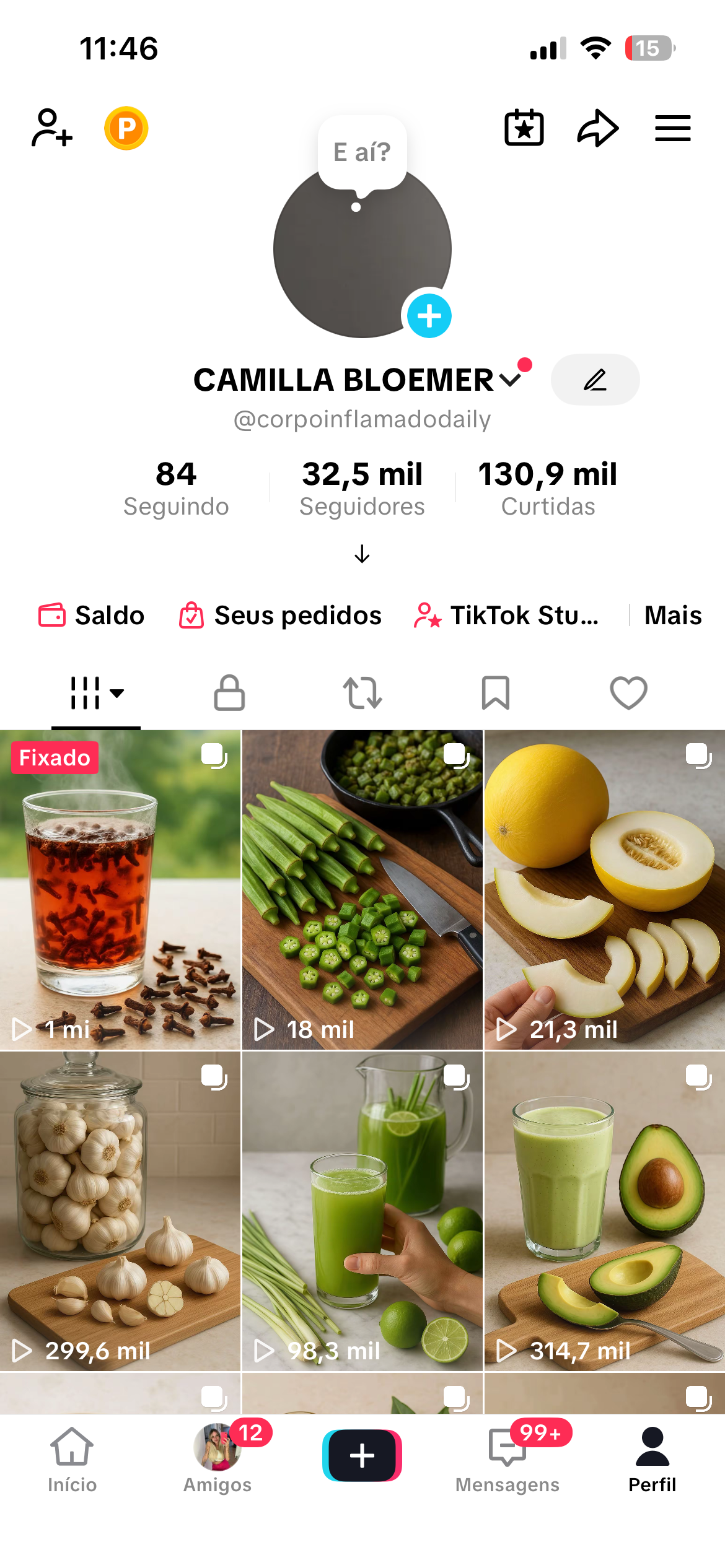This screenshot has height=1568, width=725.
Task: Switch to the reposts tab
Action: tap(362, 692)
